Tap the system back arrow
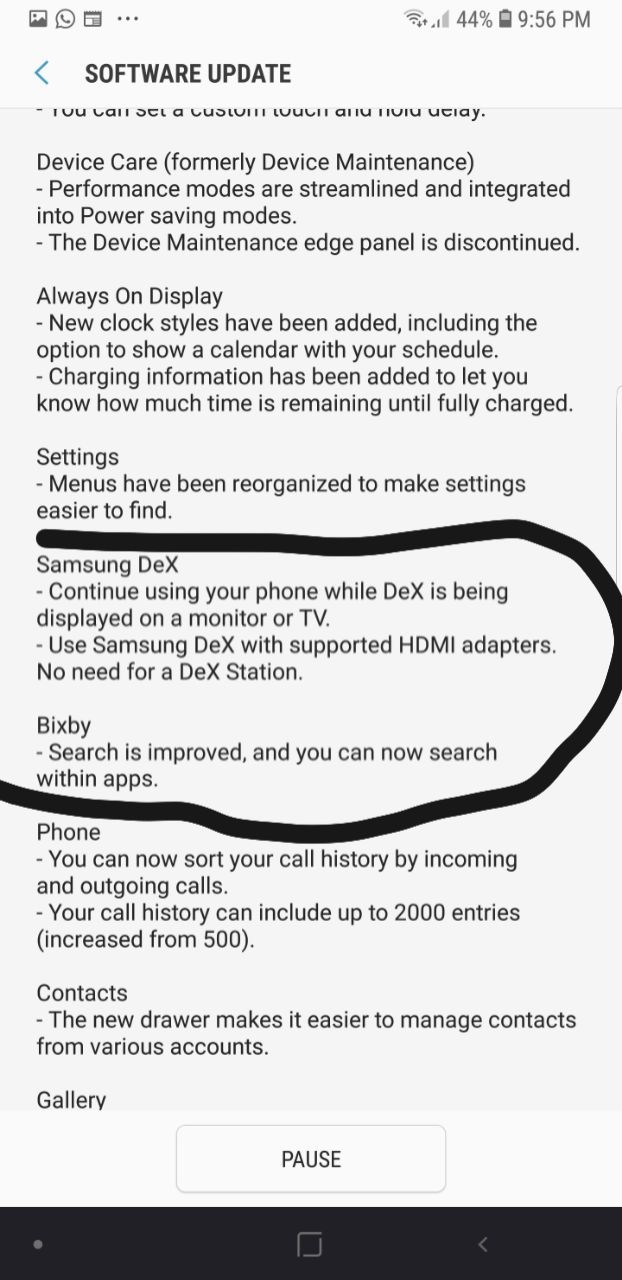Screen dimensions: 622x1280 pyautogui.click(x=483, y=1244)
